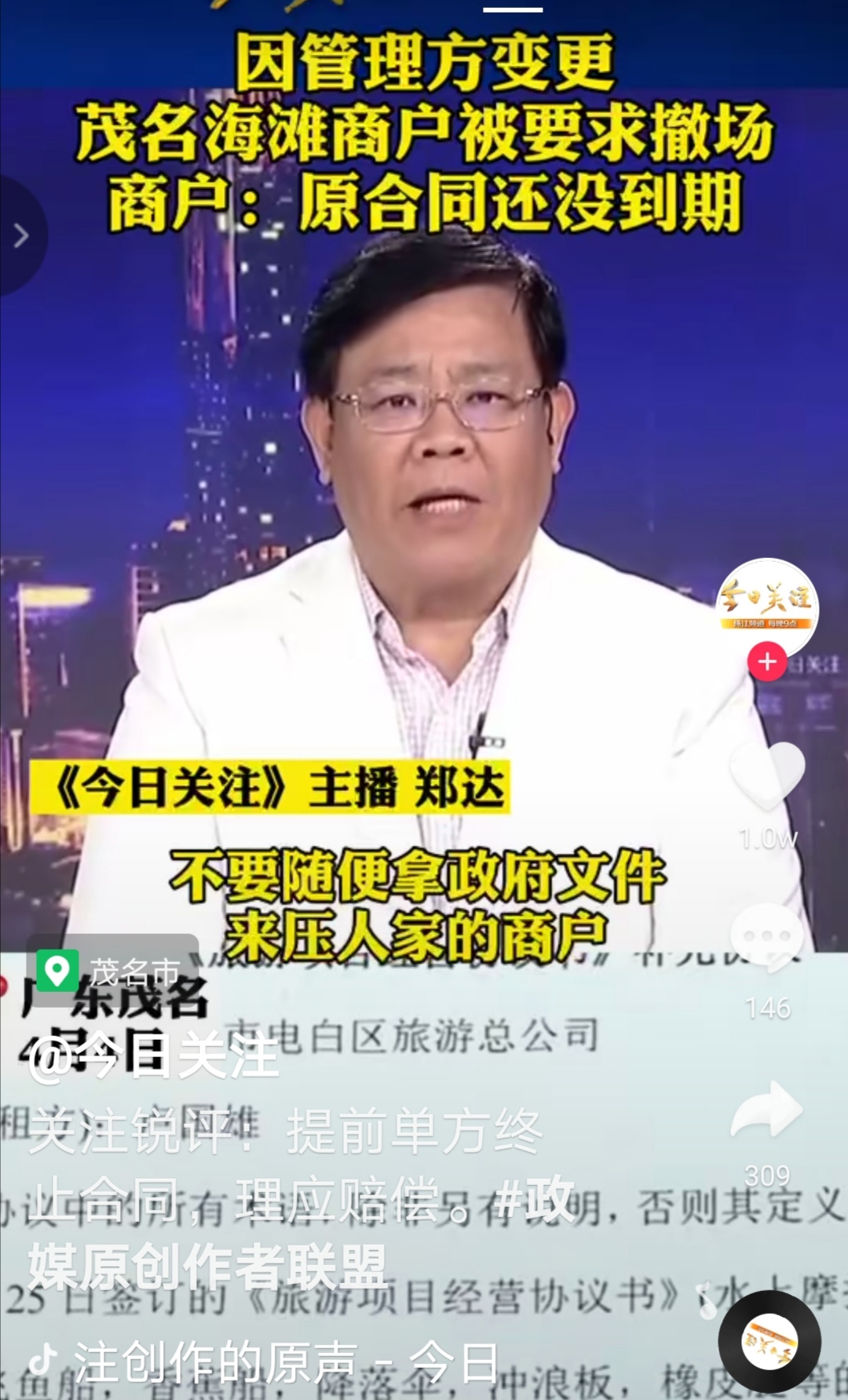Open the @今日关注 username link
The width and height of the screenshot is (848, 1400).
coord(153,1057)
